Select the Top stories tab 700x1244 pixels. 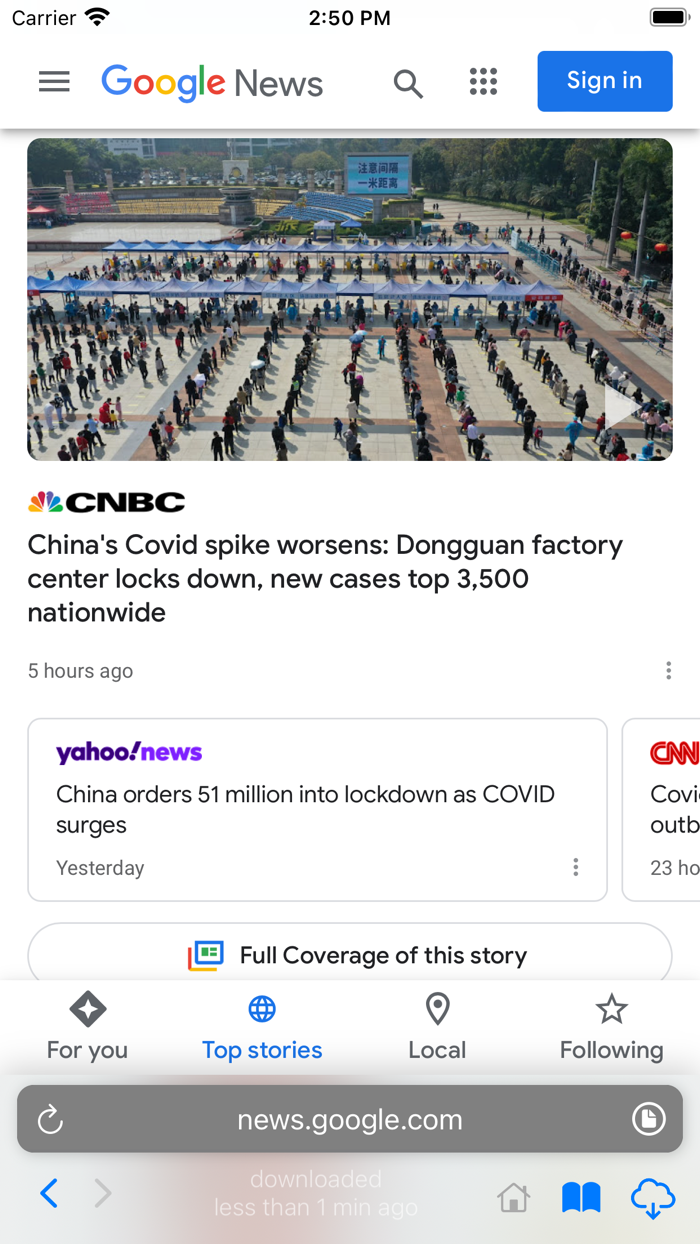pos(262,1027)
